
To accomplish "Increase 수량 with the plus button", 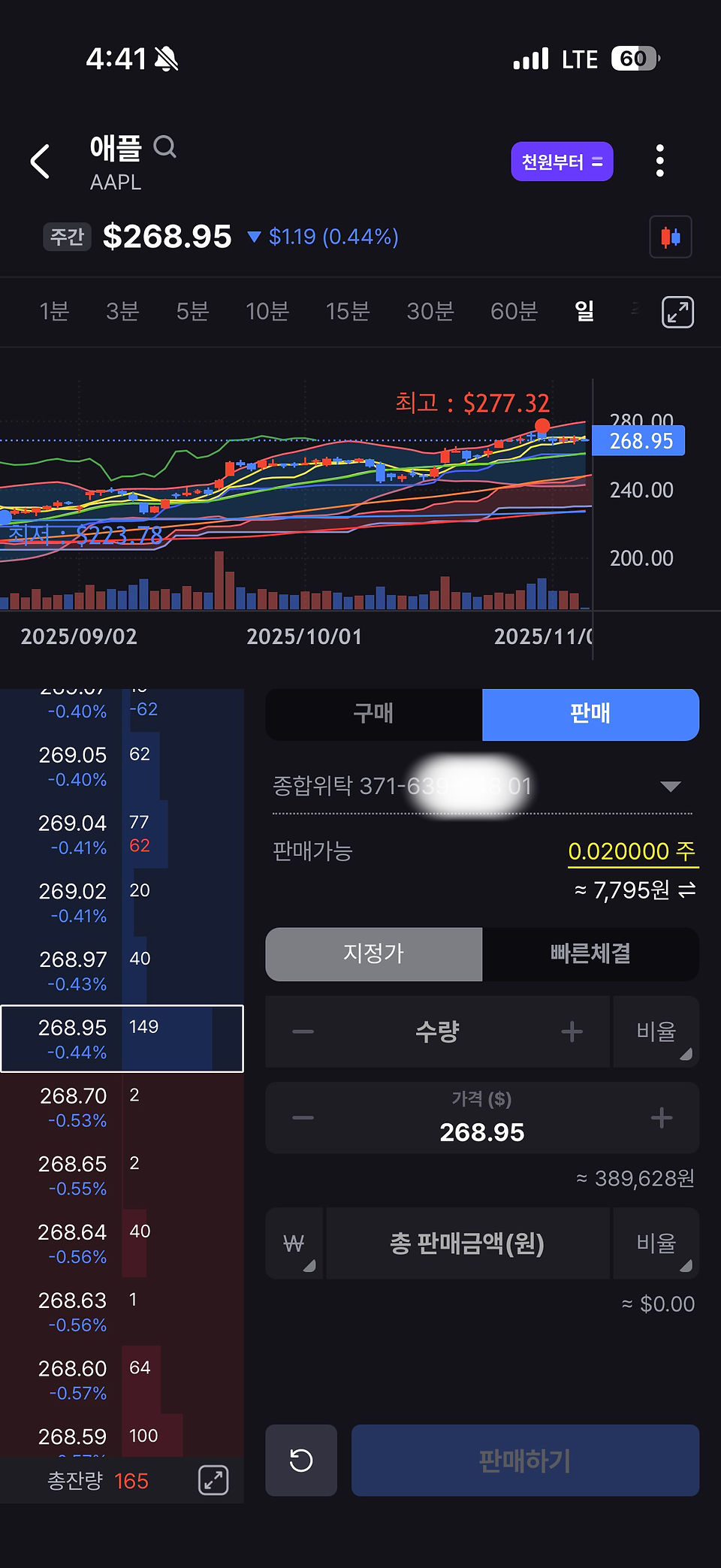I will click(572, 1032).
